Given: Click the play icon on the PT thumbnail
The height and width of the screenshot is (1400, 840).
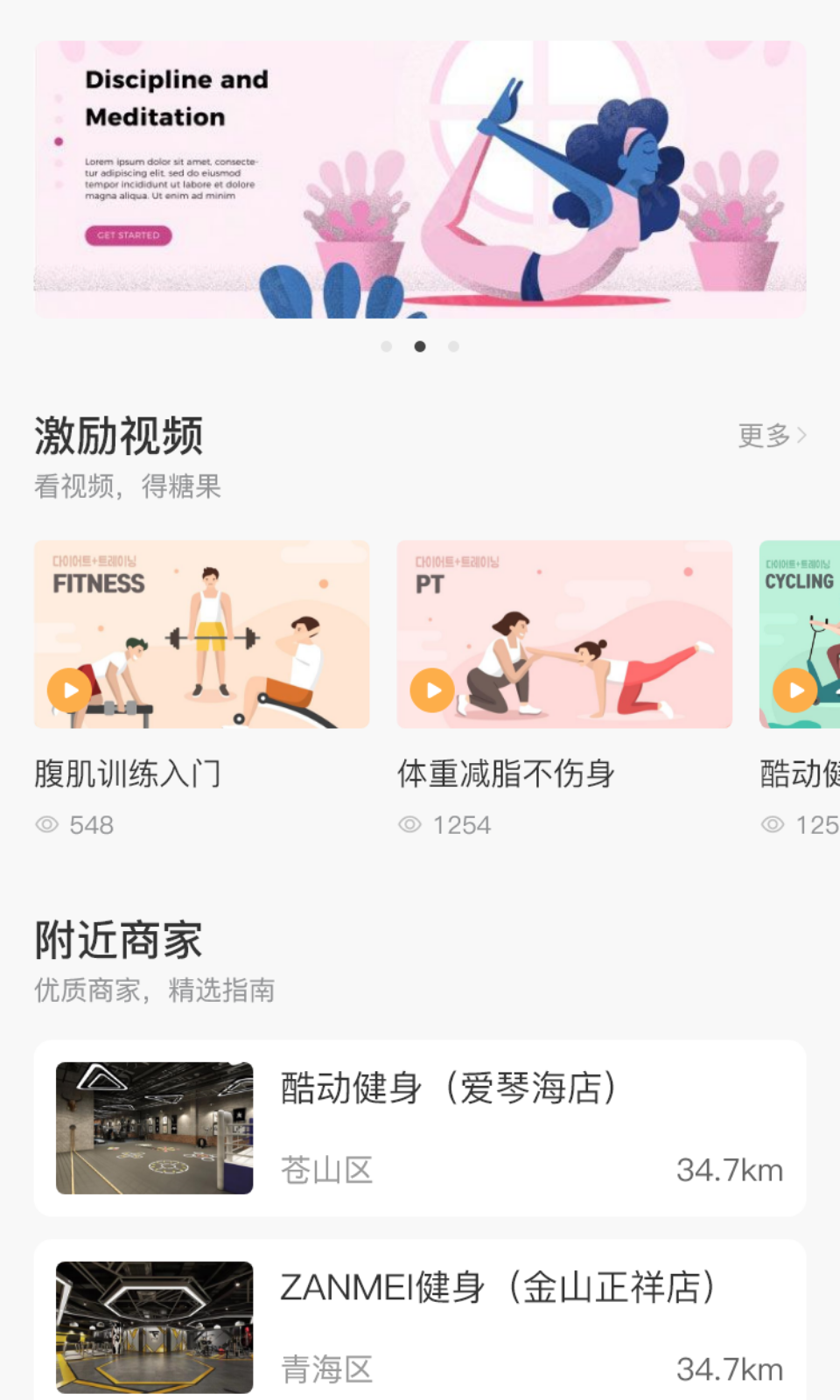Looking at the screenshot, I should click(x=431, y=690).
